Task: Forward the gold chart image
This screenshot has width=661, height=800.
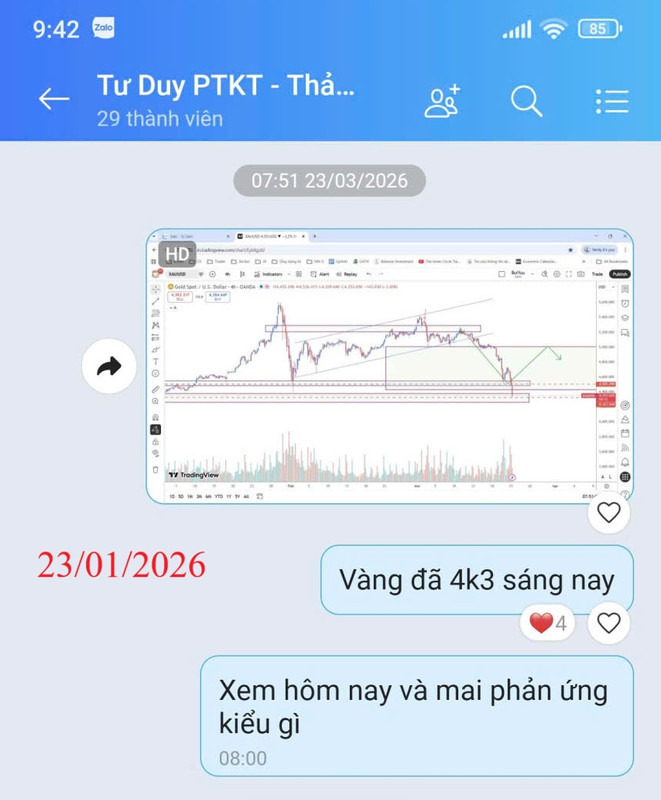Action: [x=108, y=368]
